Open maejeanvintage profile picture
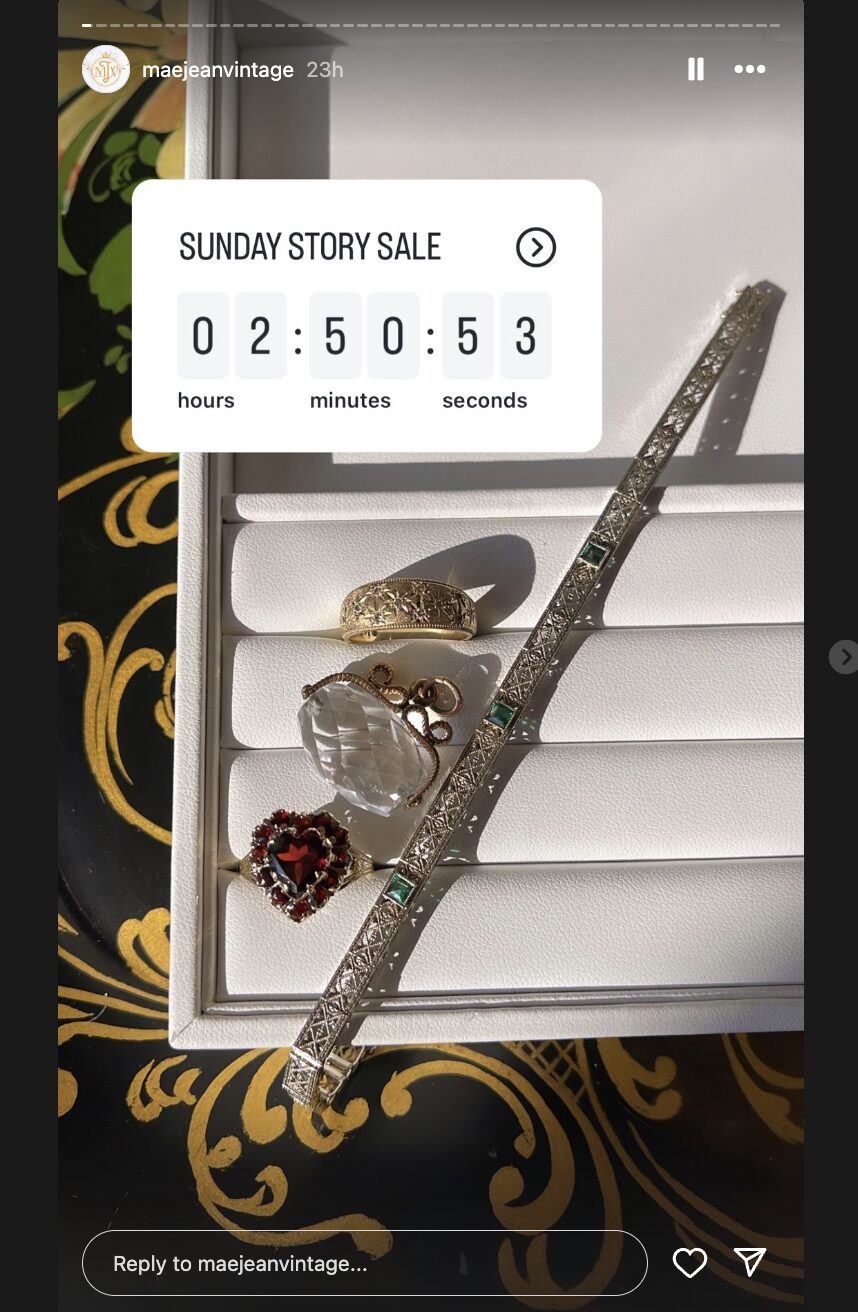Screen dimensions: 858x1312 click(106, 70)
